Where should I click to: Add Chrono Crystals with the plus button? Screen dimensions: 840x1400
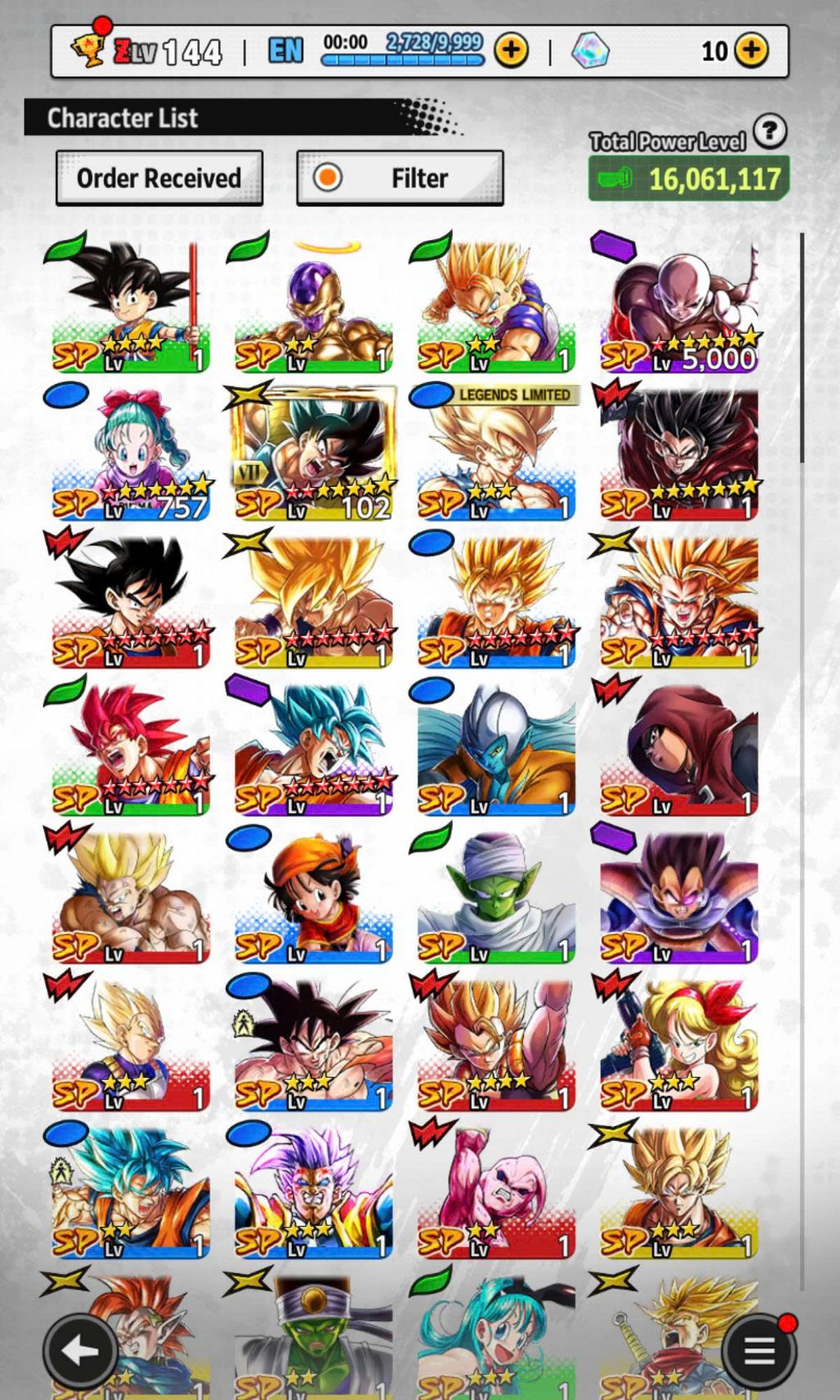pos(751,51)
